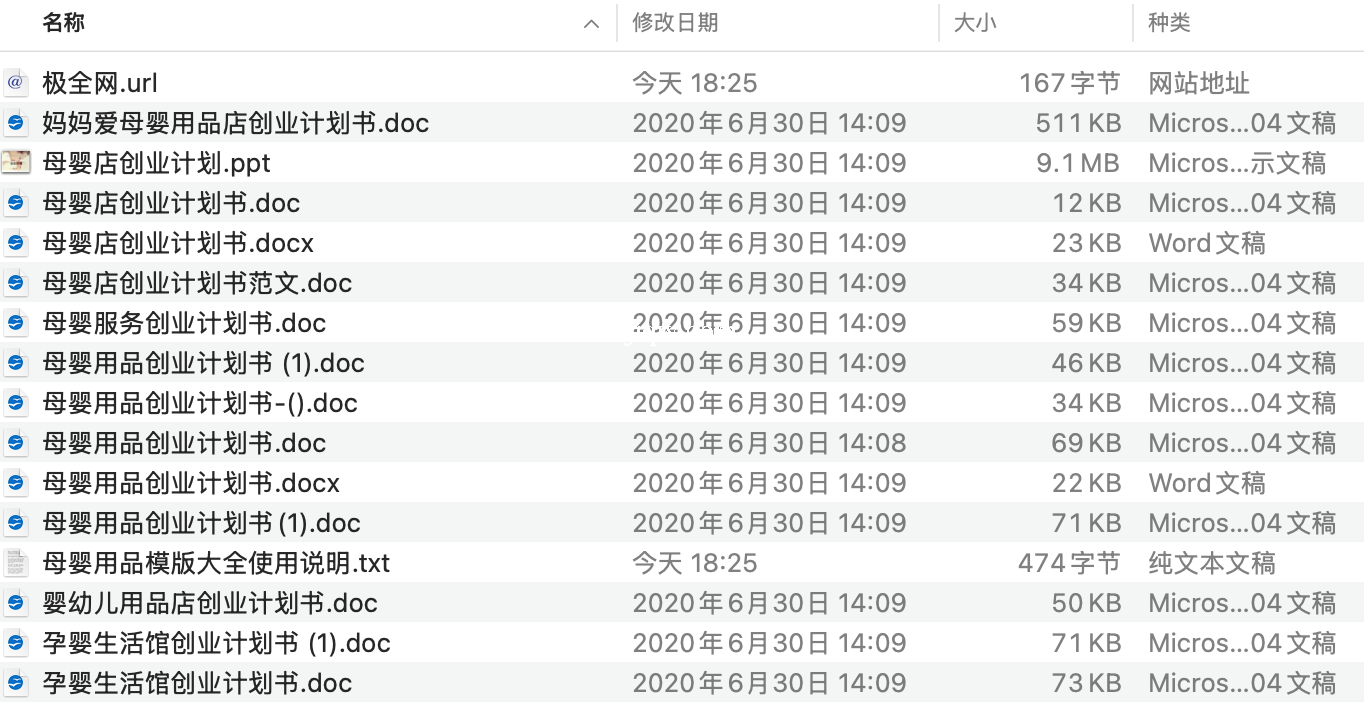Select the 69 KB file 母婴用品创业计划书.doc
Screen dimensions: 1364x716
tap(184, 443)
